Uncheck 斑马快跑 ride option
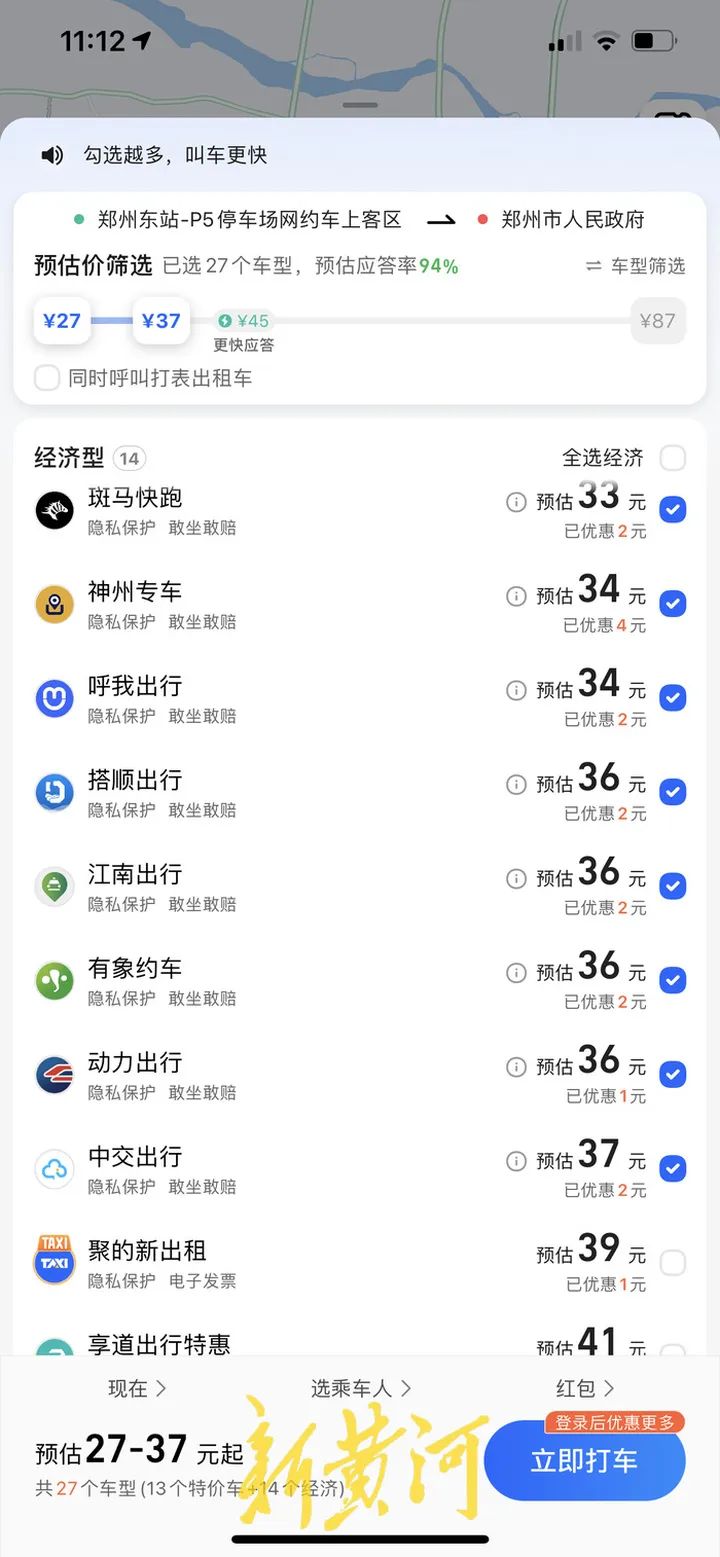Image resolution: width=720 pixels, height=1557 pixels. (x=673, y=510)
